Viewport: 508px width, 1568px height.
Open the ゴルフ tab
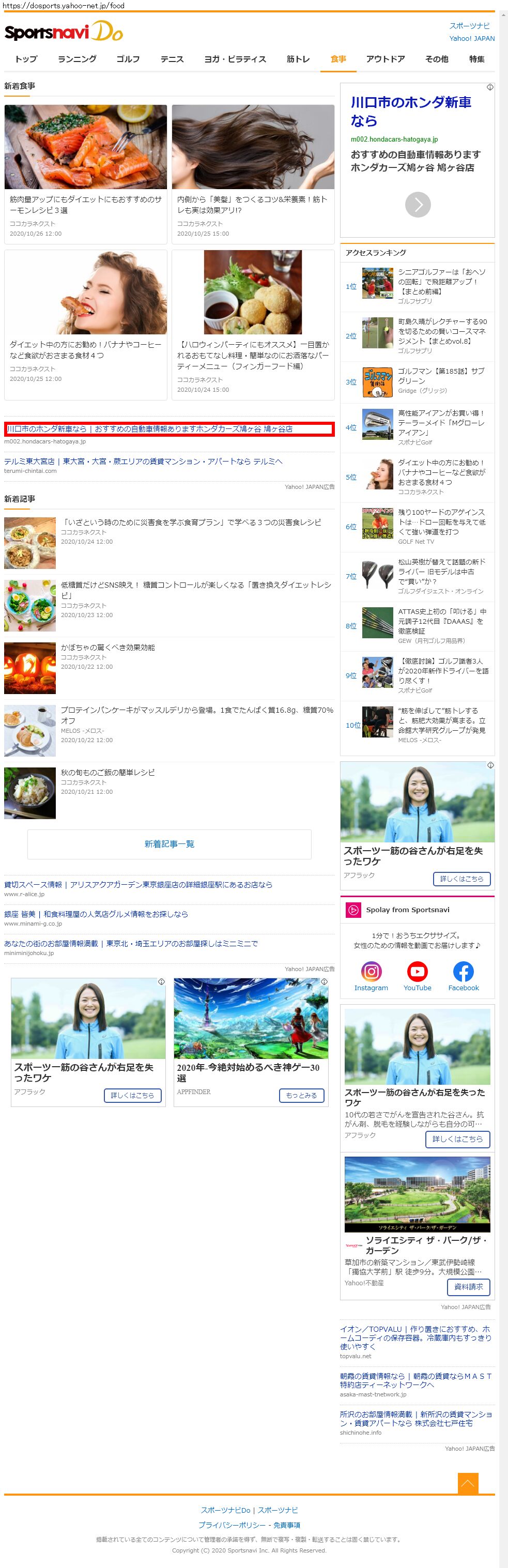point(128,59)
